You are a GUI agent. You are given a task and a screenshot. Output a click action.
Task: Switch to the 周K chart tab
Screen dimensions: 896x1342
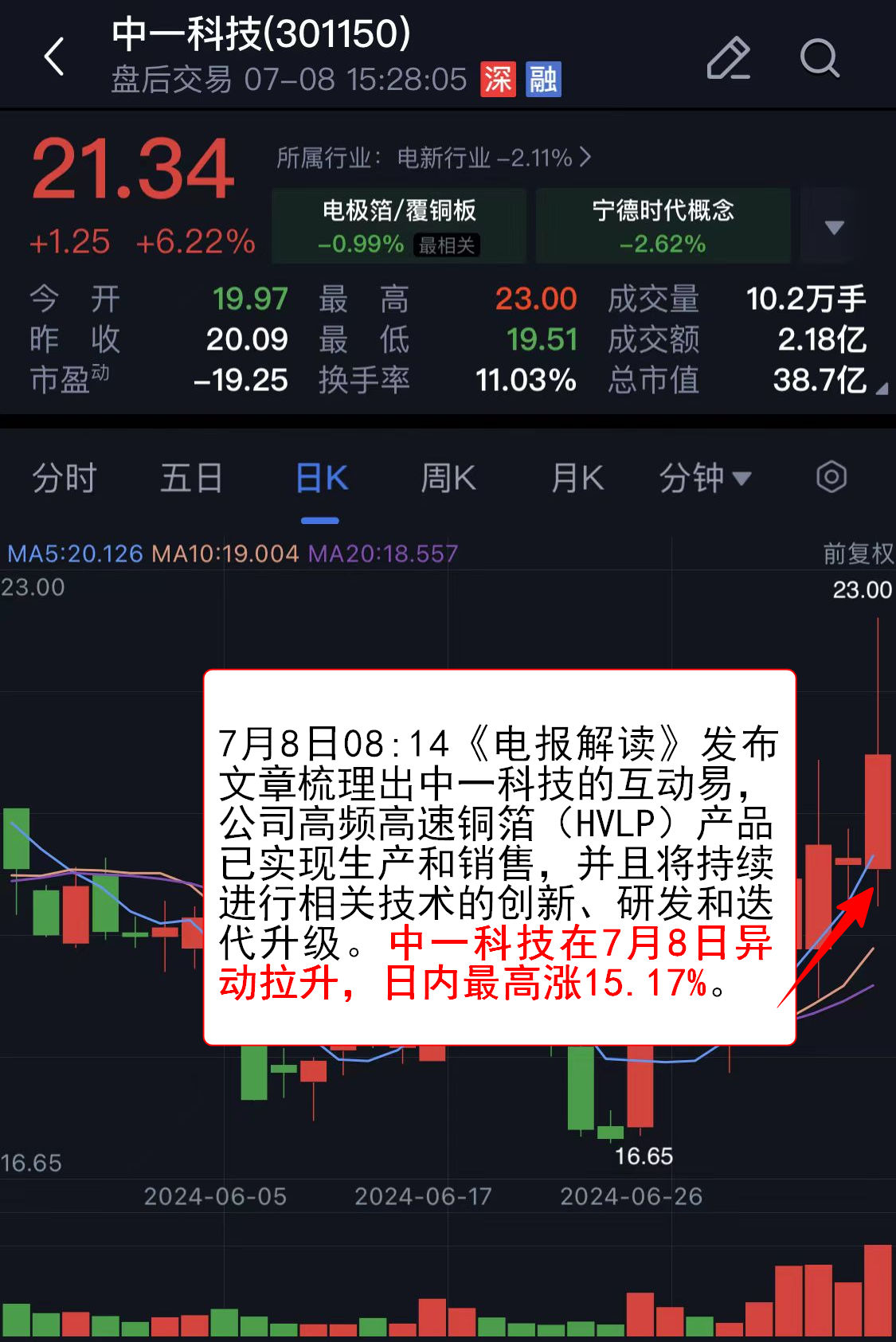[448, 479]
